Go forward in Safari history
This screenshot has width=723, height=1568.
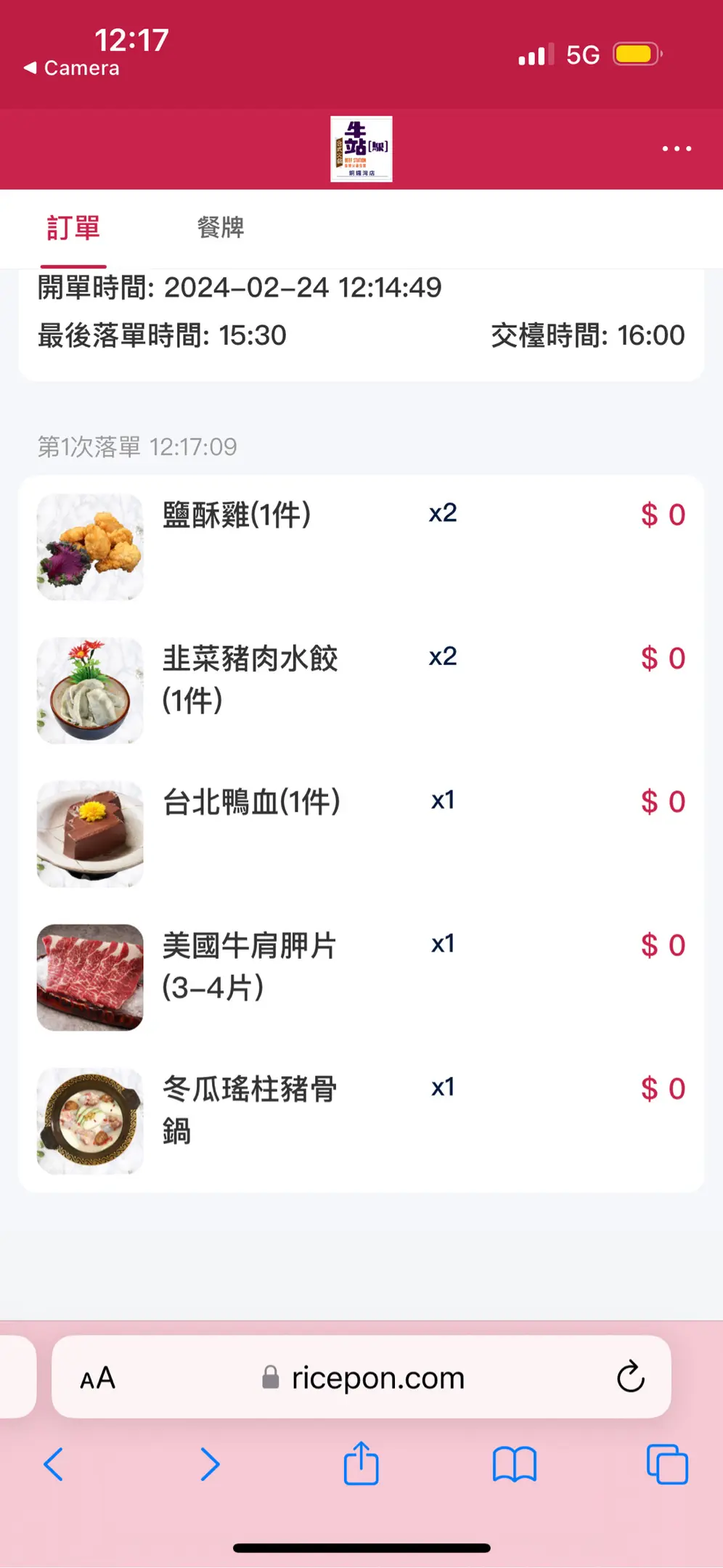pos(210,1464)
